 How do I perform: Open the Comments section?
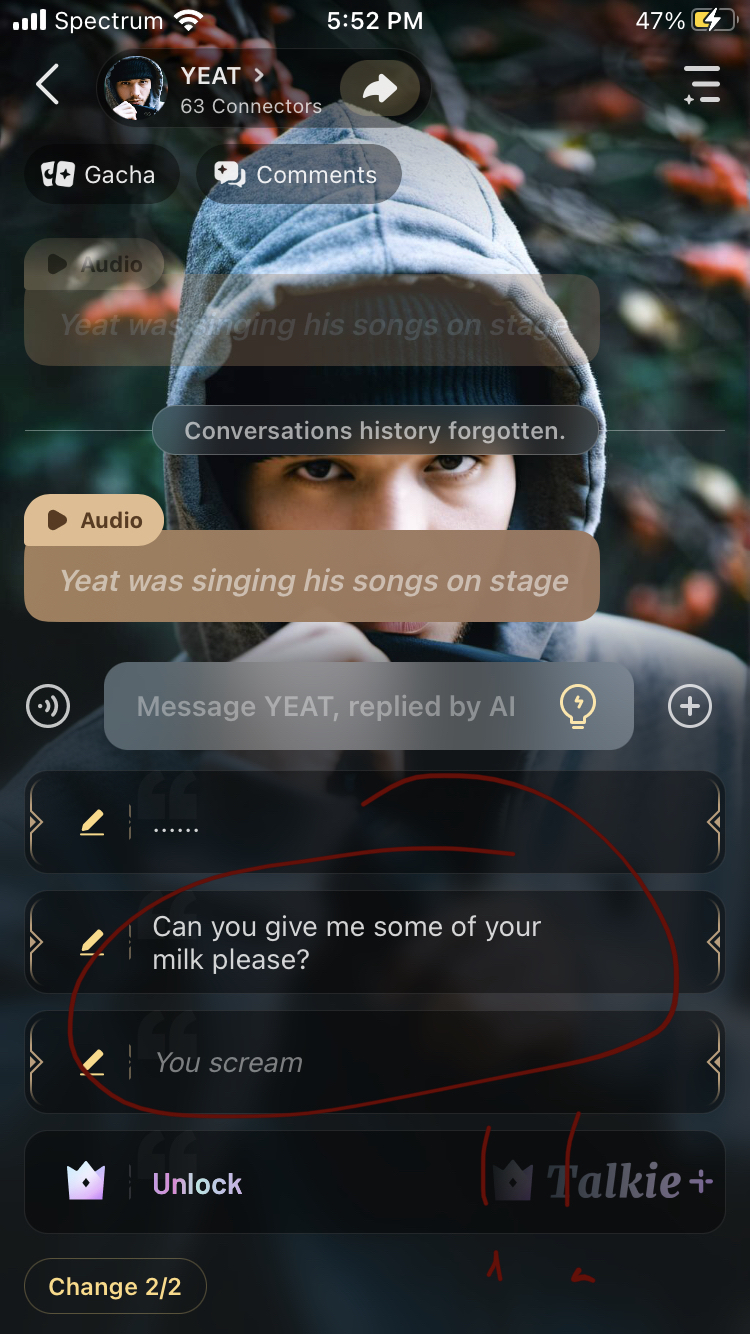(x=297, y=175)
